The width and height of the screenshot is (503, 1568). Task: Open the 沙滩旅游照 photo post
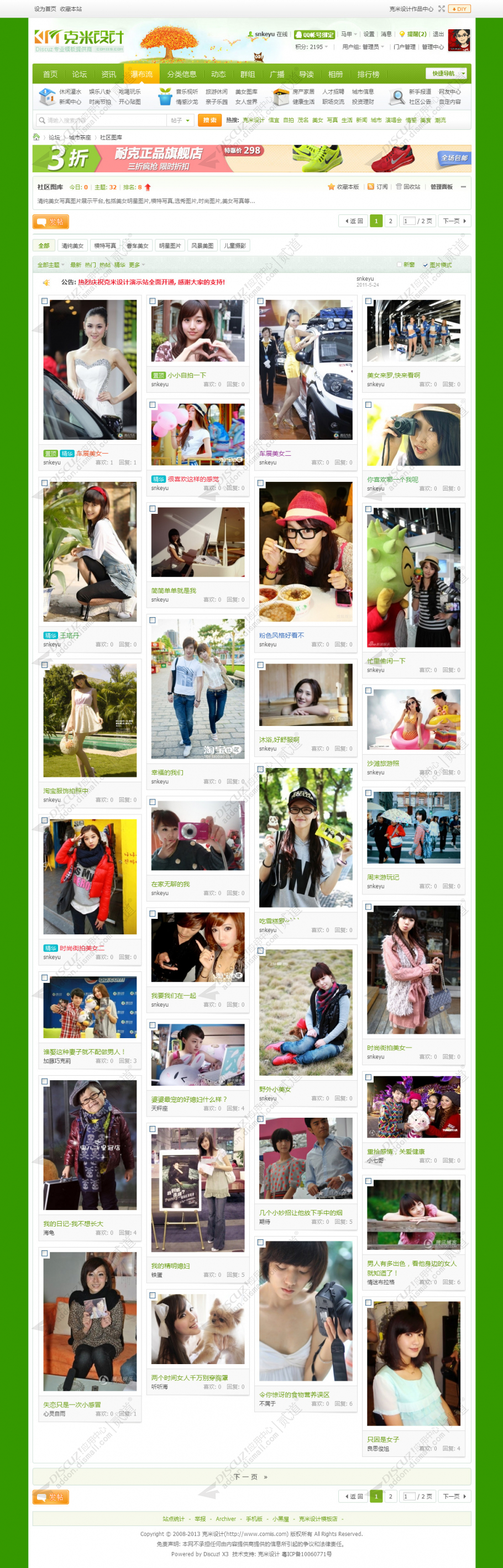[383, 764]
